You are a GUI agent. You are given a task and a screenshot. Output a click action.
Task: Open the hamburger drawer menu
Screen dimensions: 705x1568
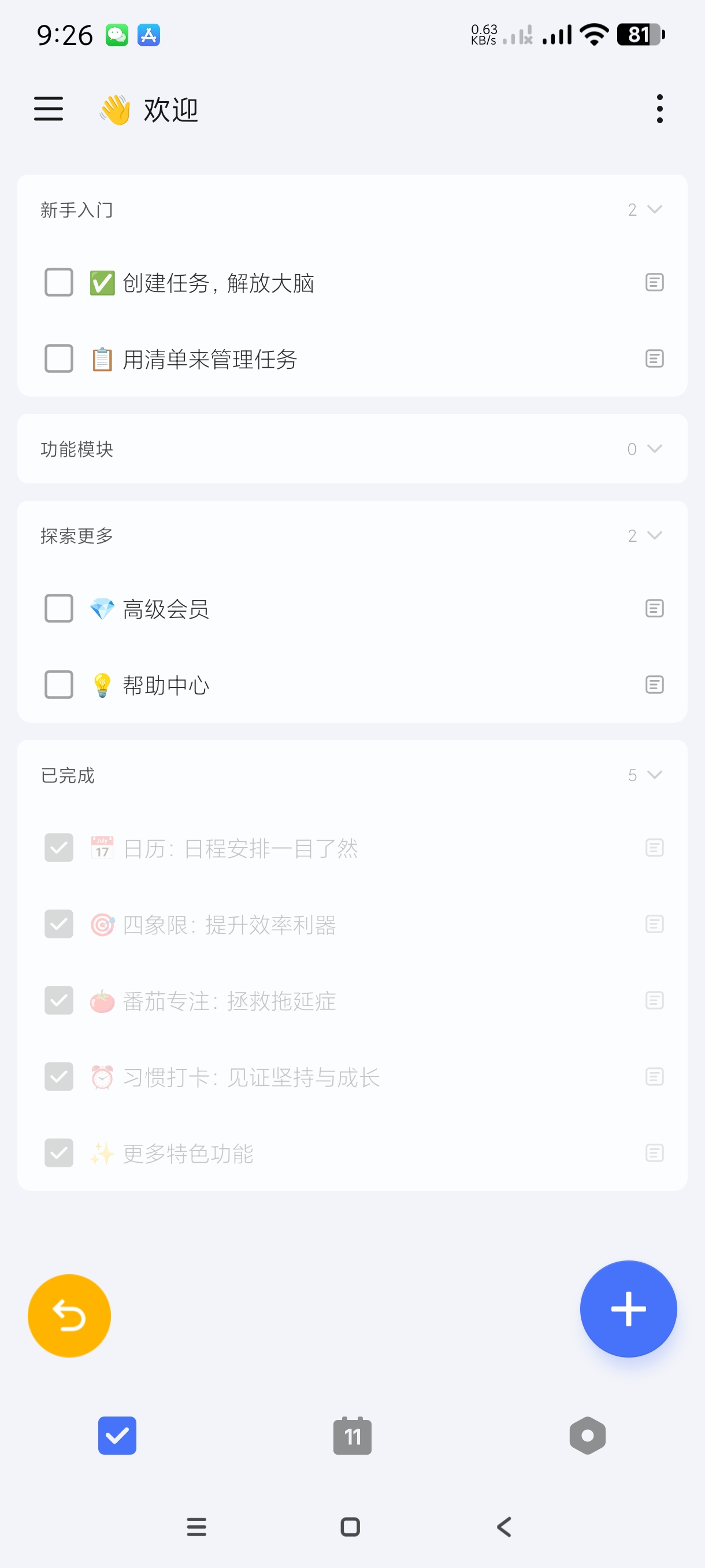[48, 109]
